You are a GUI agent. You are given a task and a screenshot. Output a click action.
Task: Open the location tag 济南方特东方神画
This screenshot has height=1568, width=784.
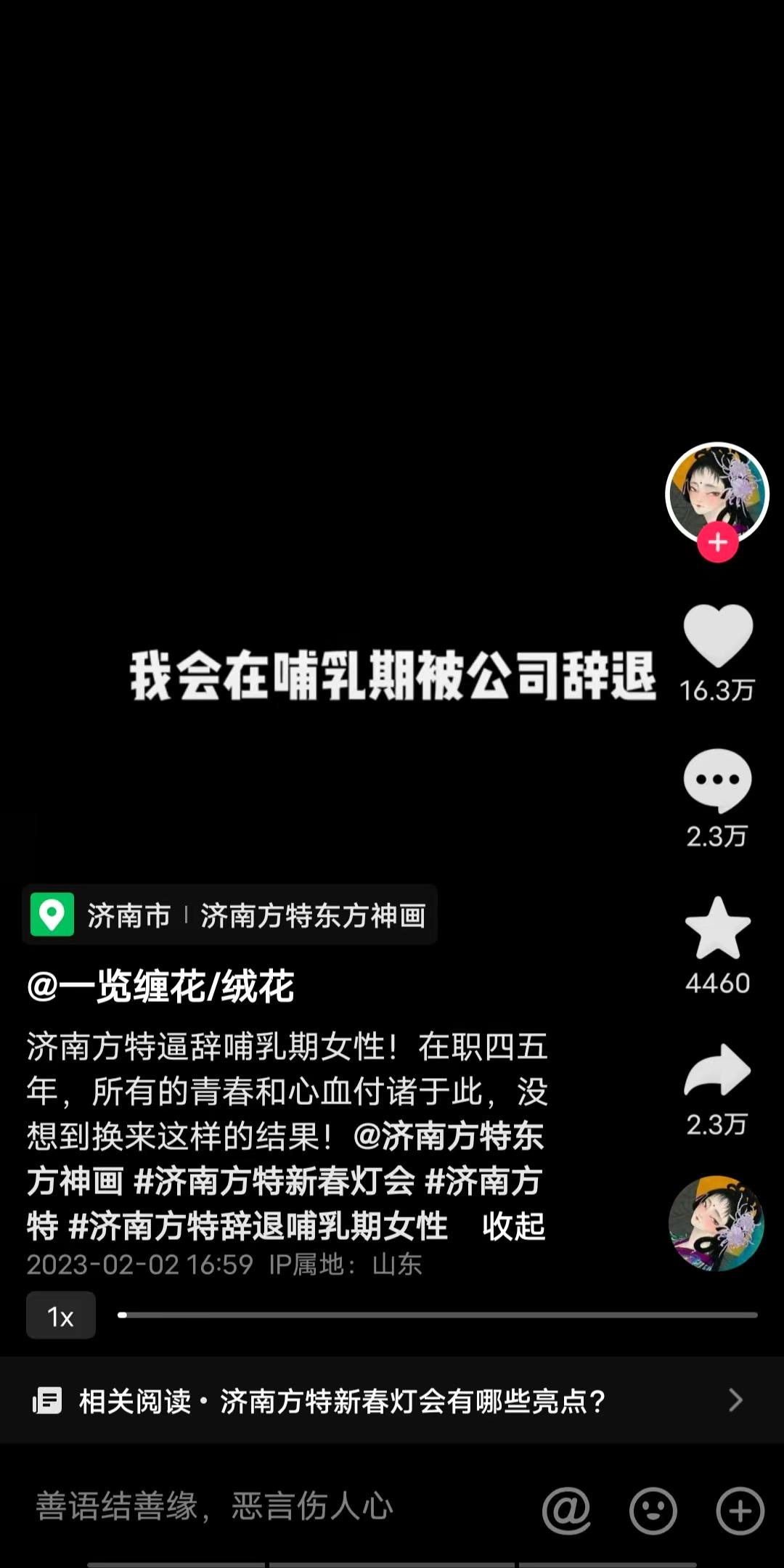click(x=312, y=915)
